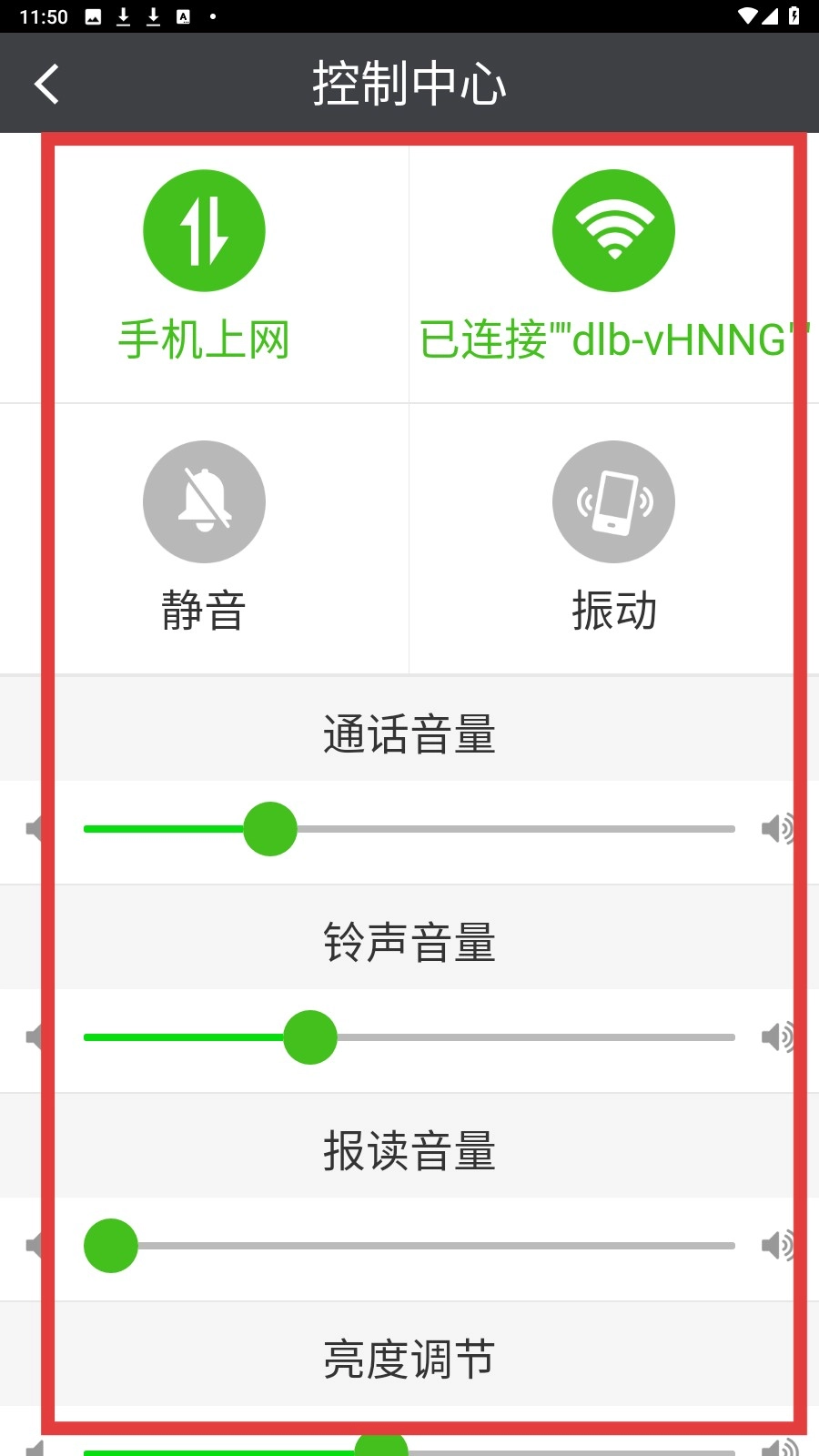Toggle the Wi-Fi connection button
This screenshot has height=1456, width=819.
tap(613, 231)
